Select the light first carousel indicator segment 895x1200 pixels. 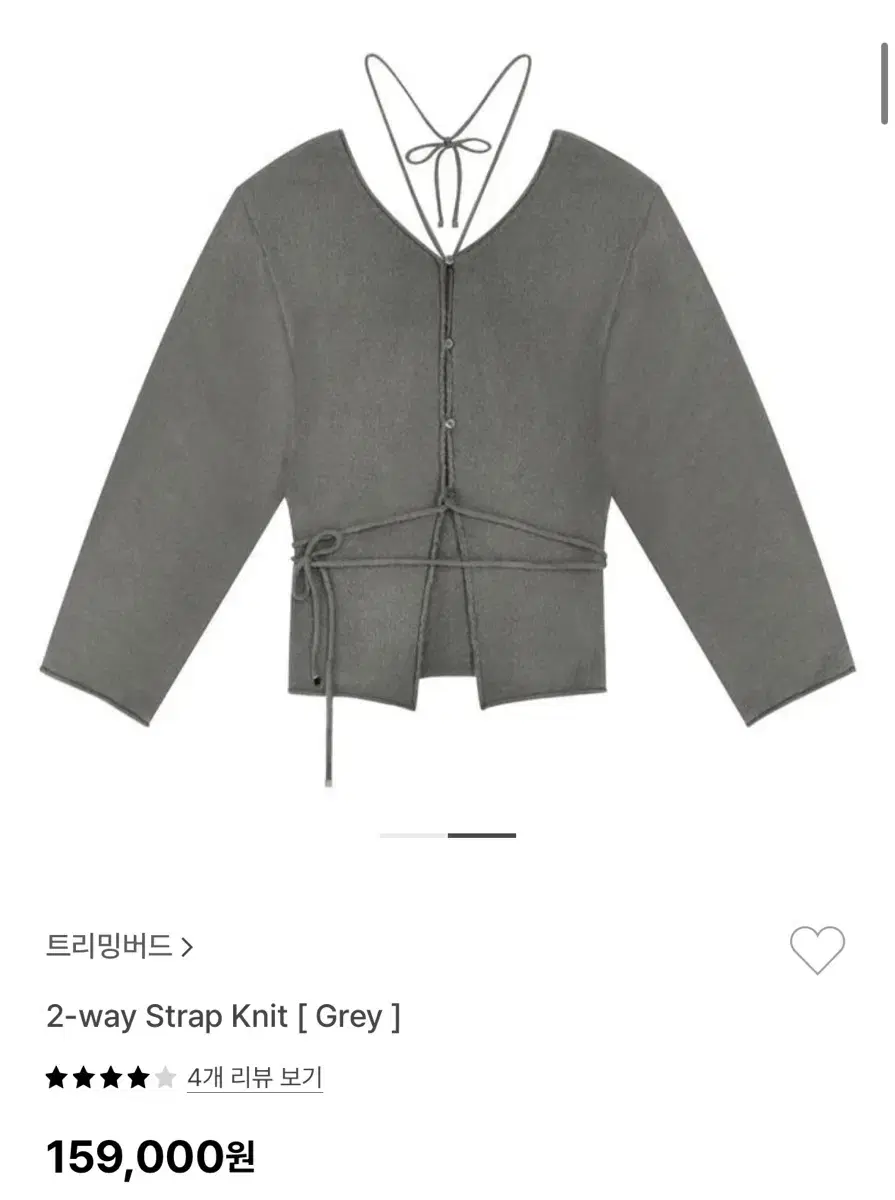(412, 833)
